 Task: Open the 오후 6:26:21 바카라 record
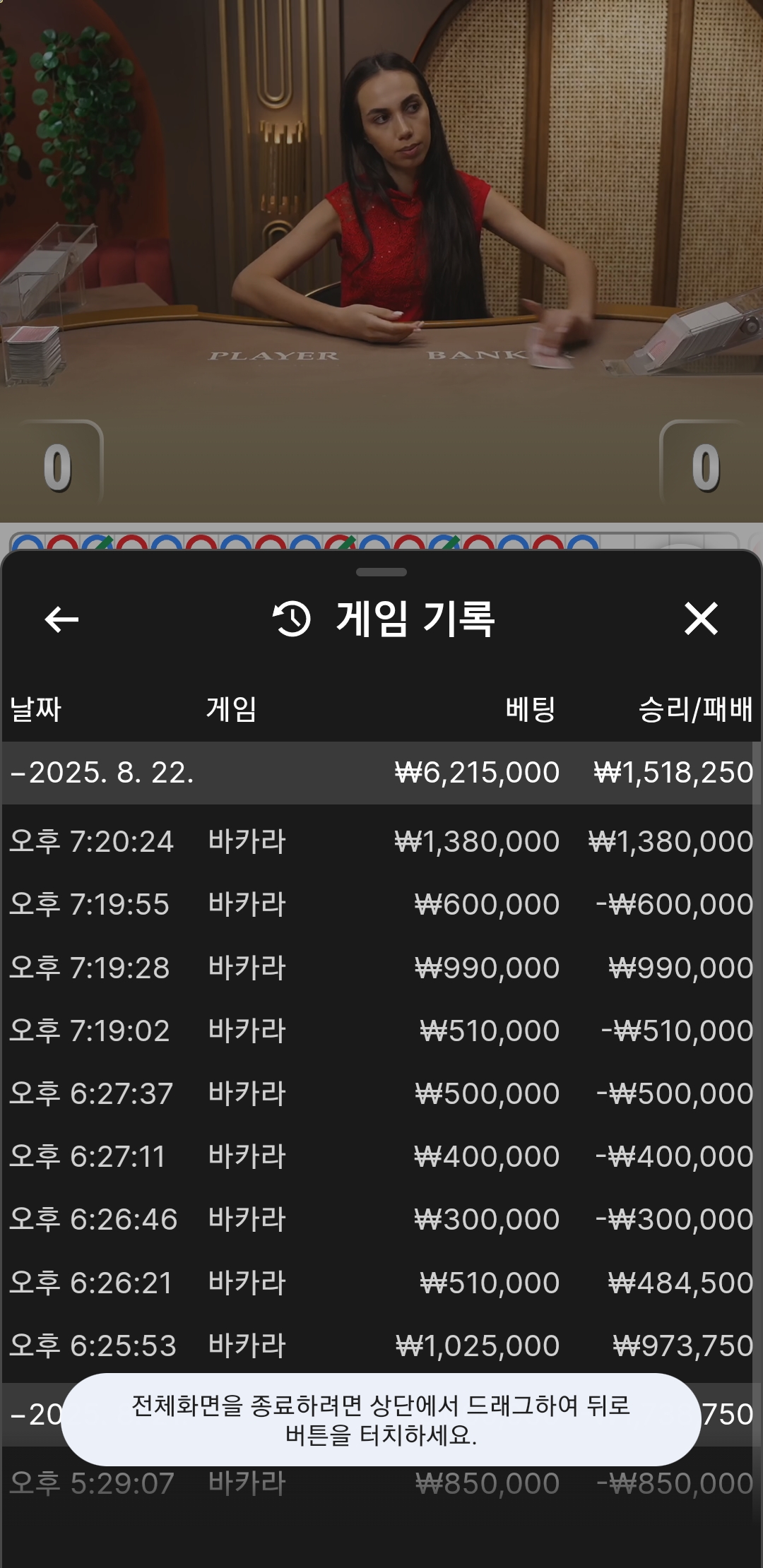(380, 1283)
